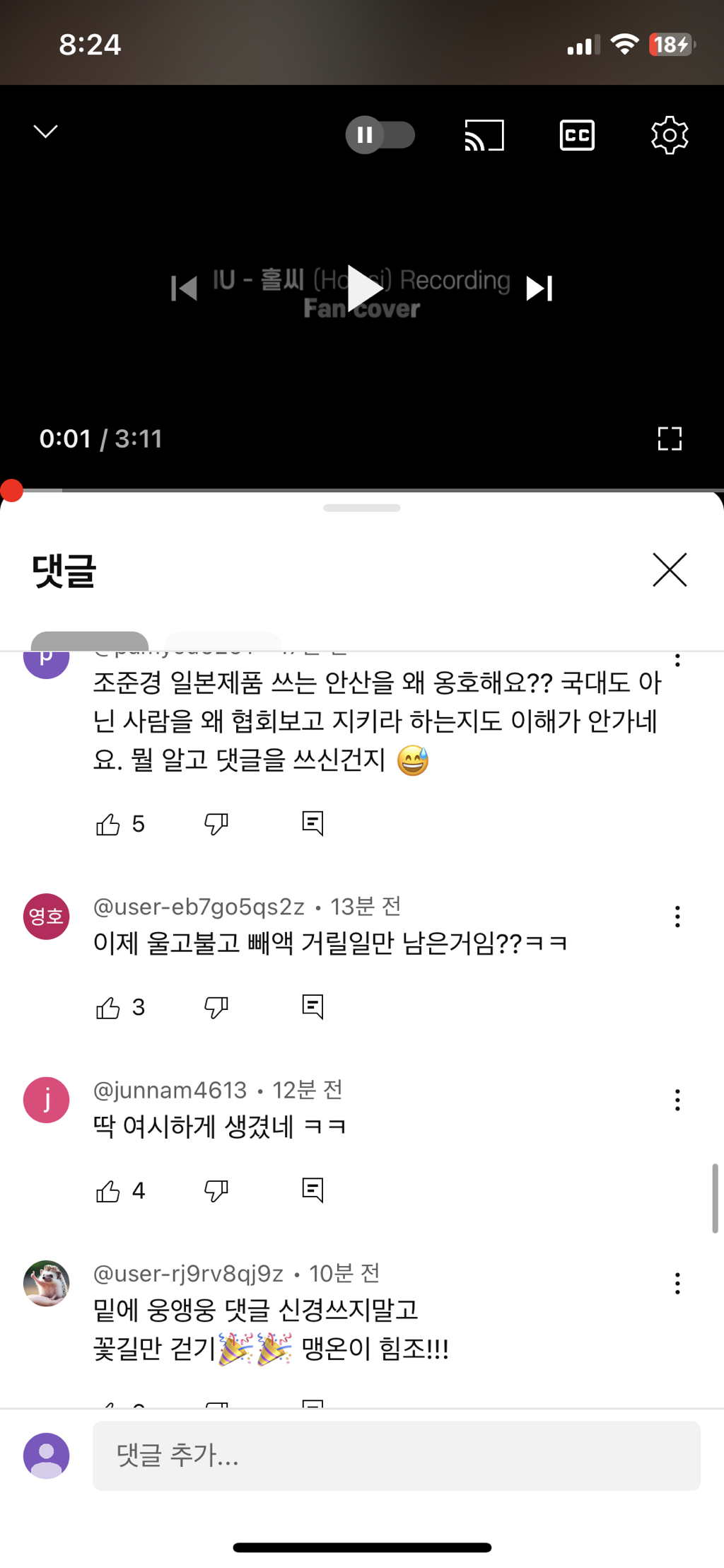The height and width of the screenshot is (1568, 724).
Task: Enter fullscreen mode
Action: pos(669,439)
